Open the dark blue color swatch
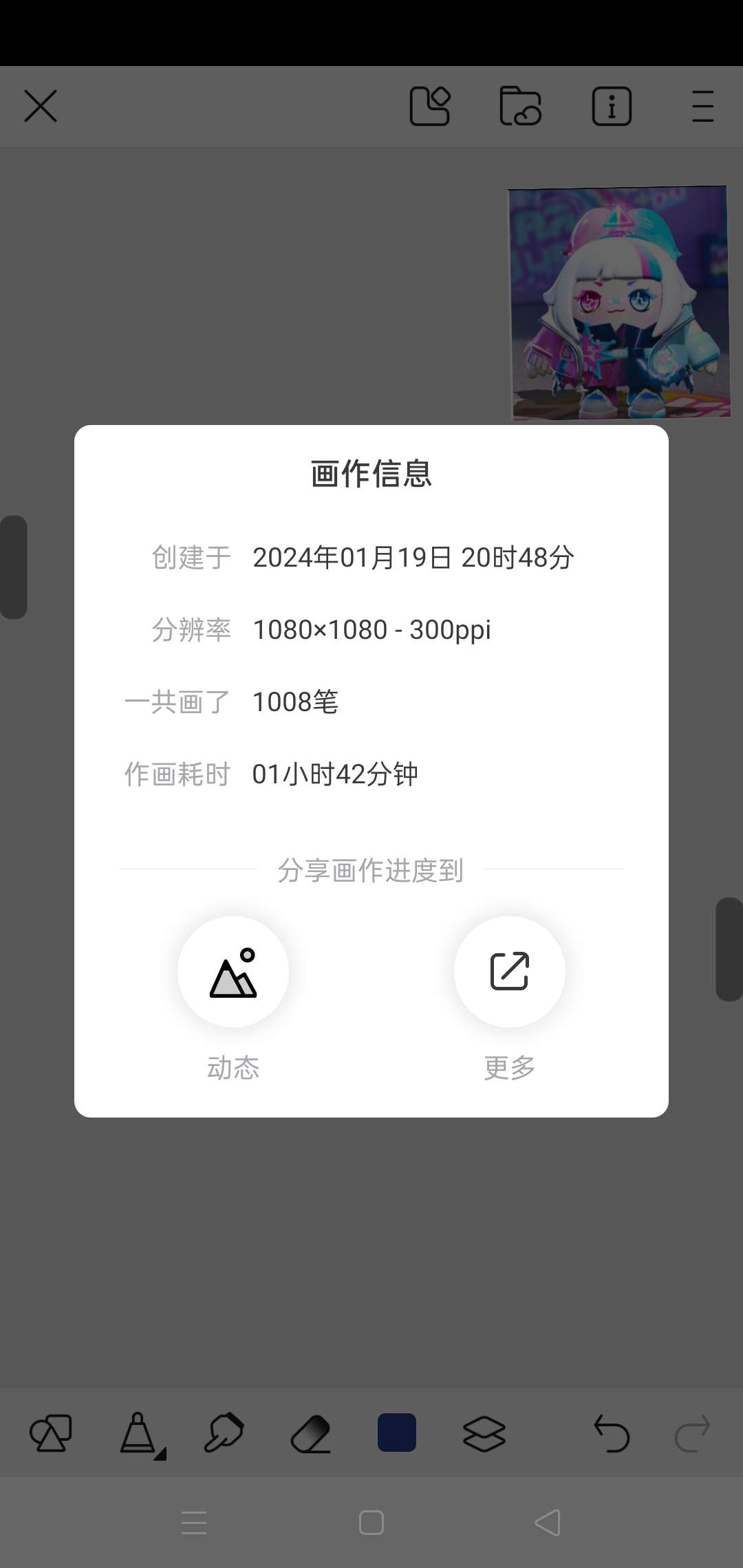 pos(397,1433)
